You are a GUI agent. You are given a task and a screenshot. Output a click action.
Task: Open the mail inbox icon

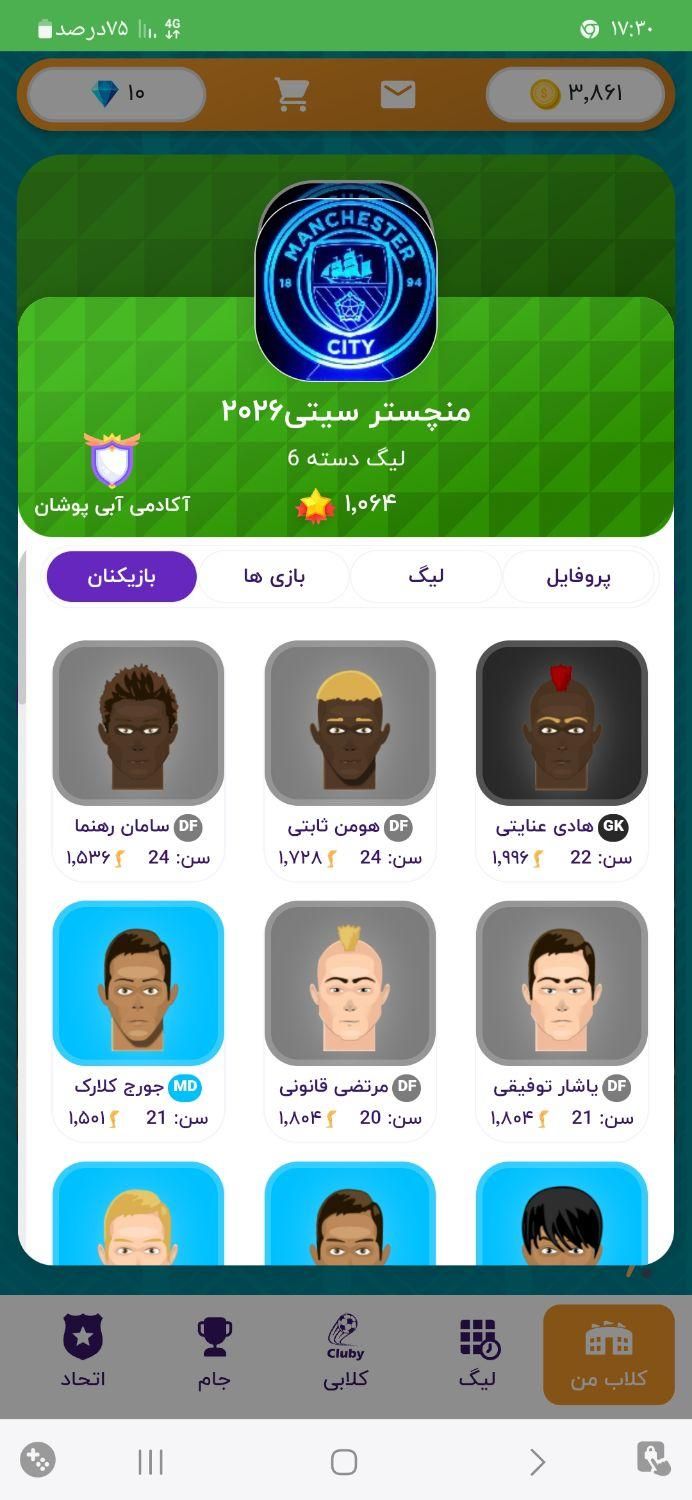tap(397, 95)
